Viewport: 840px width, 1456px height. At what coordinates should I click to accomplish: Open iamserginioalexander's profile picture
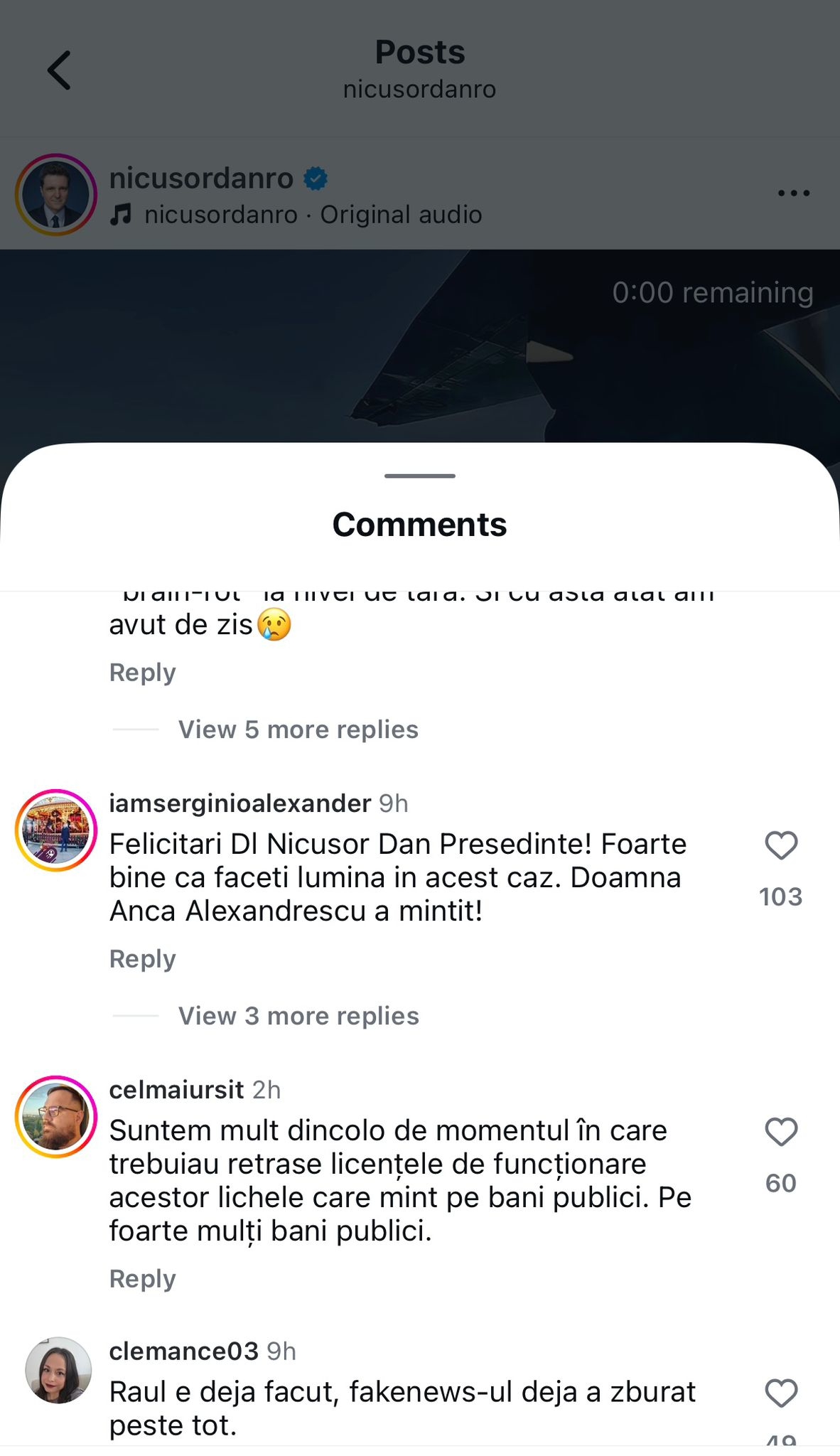pyautogui.click(x=56, y=830)
